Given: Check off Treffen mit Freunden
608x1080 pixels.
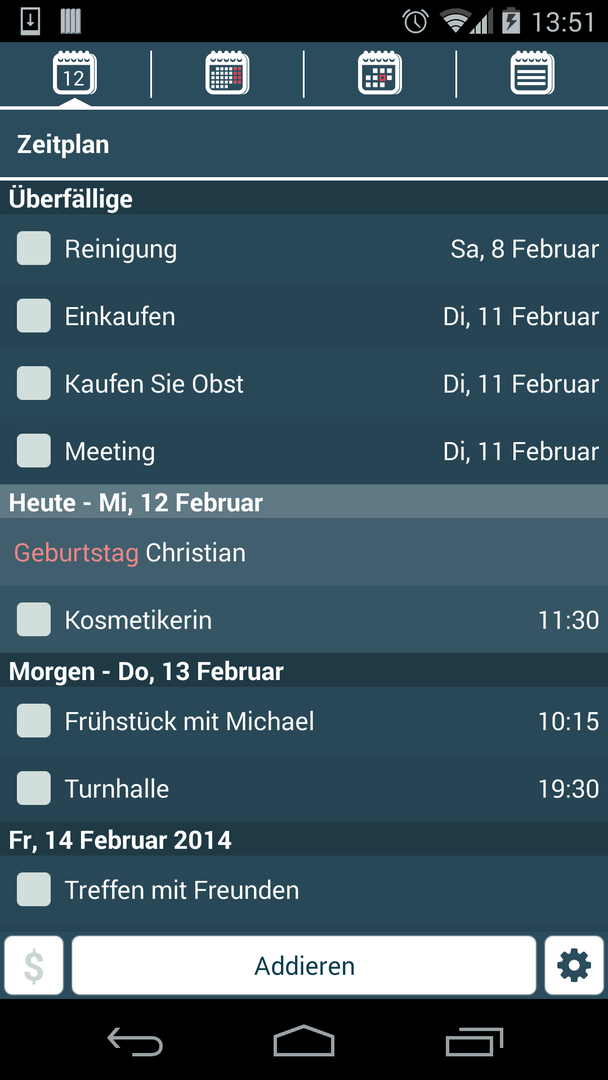Looking at the screenshot, I should click(x=34, y=889).
